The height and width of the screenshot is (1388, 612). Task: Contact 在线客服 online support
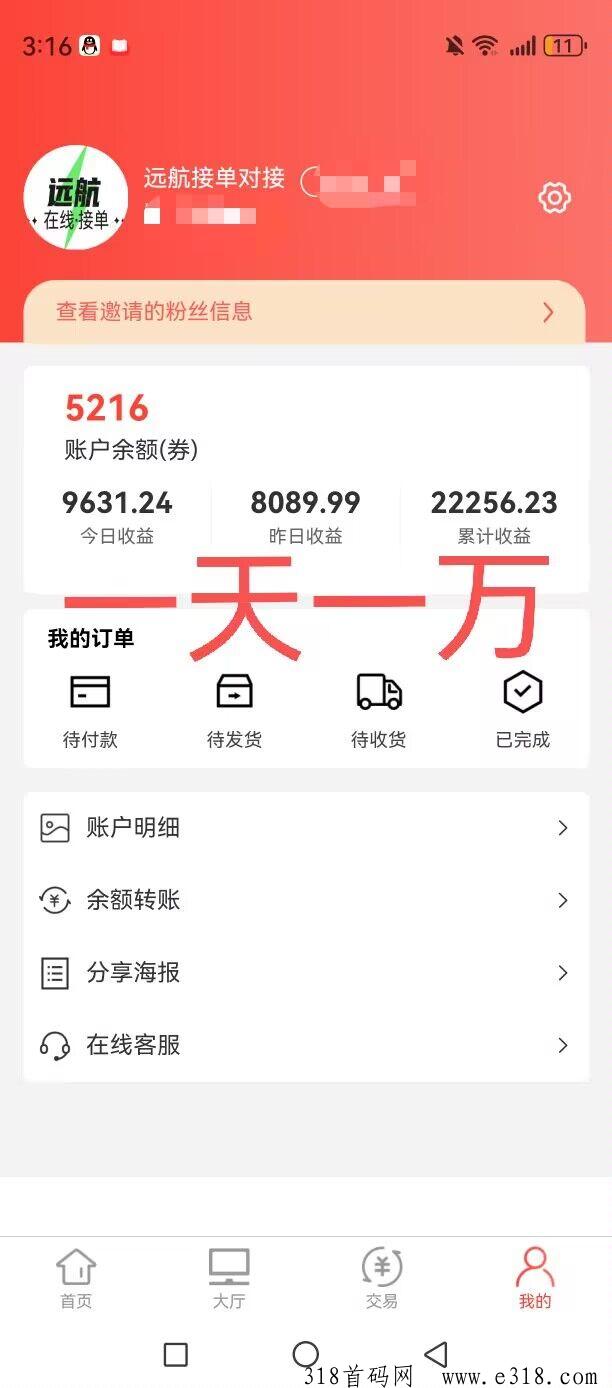point(306,1045)
